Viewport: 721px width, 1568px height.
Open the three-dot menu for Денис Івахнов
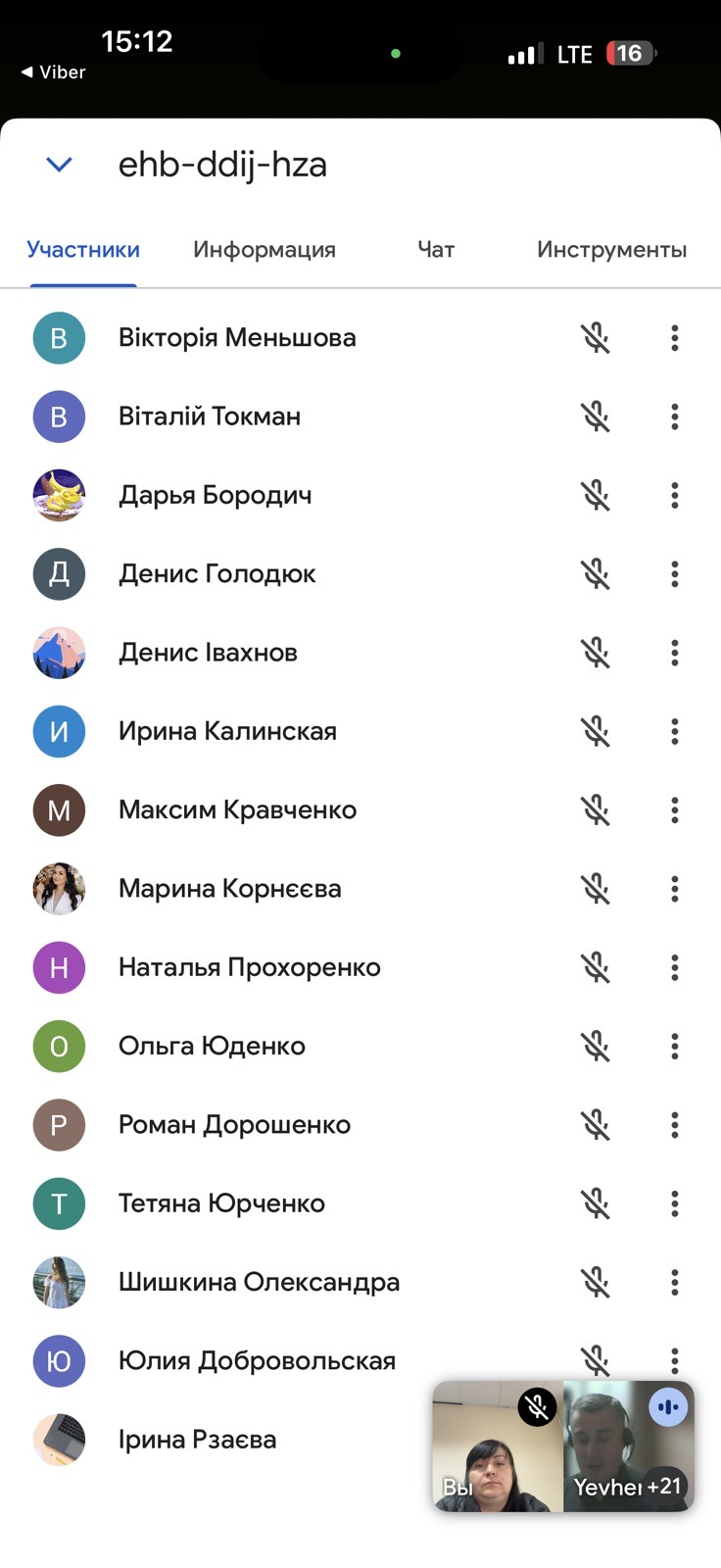point(675,653)
